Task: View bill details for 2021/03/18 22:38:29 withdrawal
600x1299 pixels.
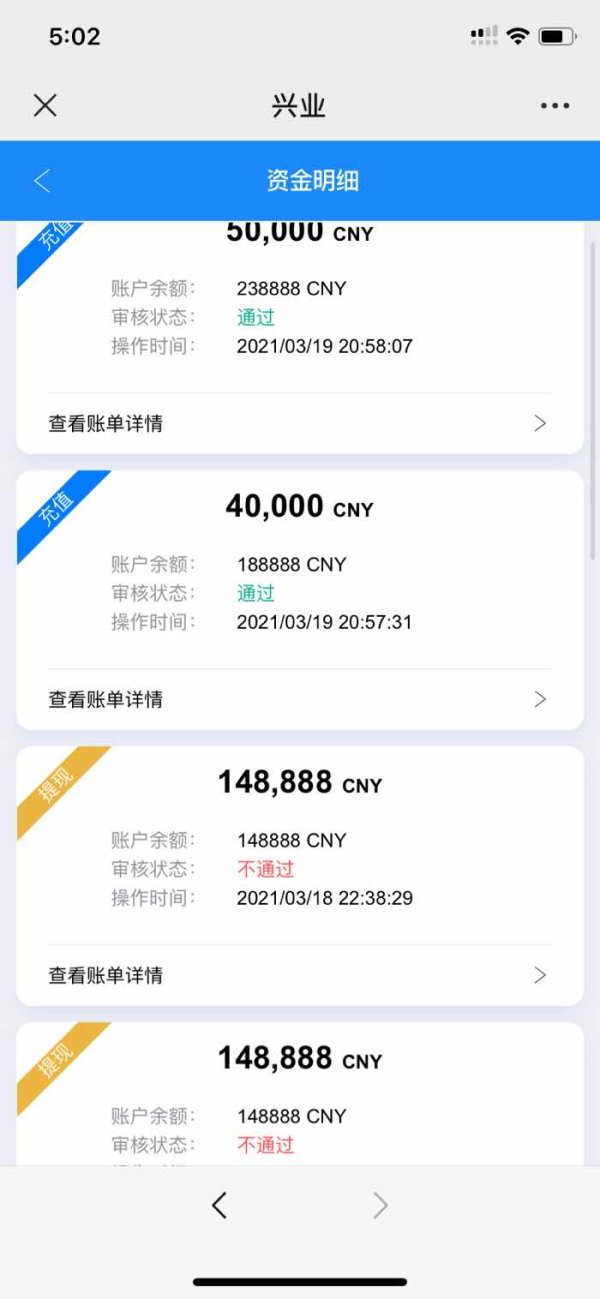Action: click(300, 975)
